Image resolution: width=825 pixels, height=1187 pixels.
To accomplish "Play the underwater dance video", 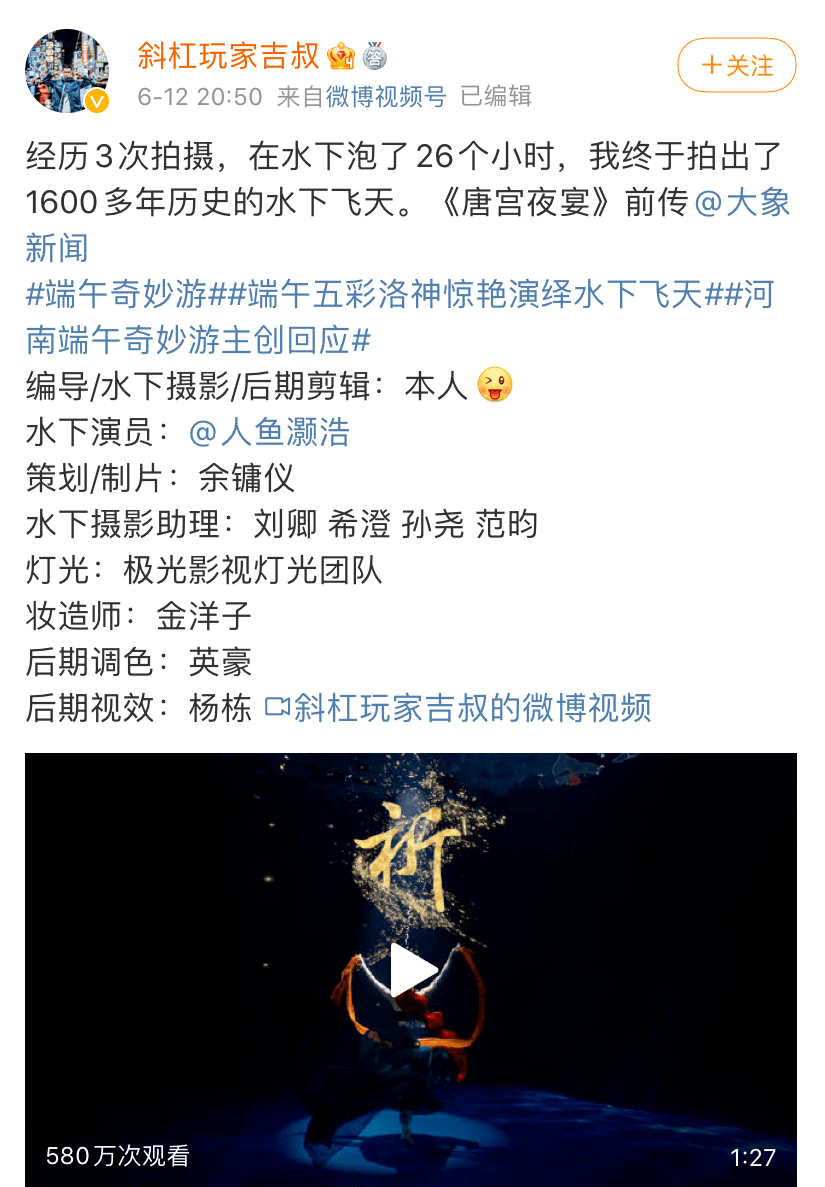I will 411,969.
